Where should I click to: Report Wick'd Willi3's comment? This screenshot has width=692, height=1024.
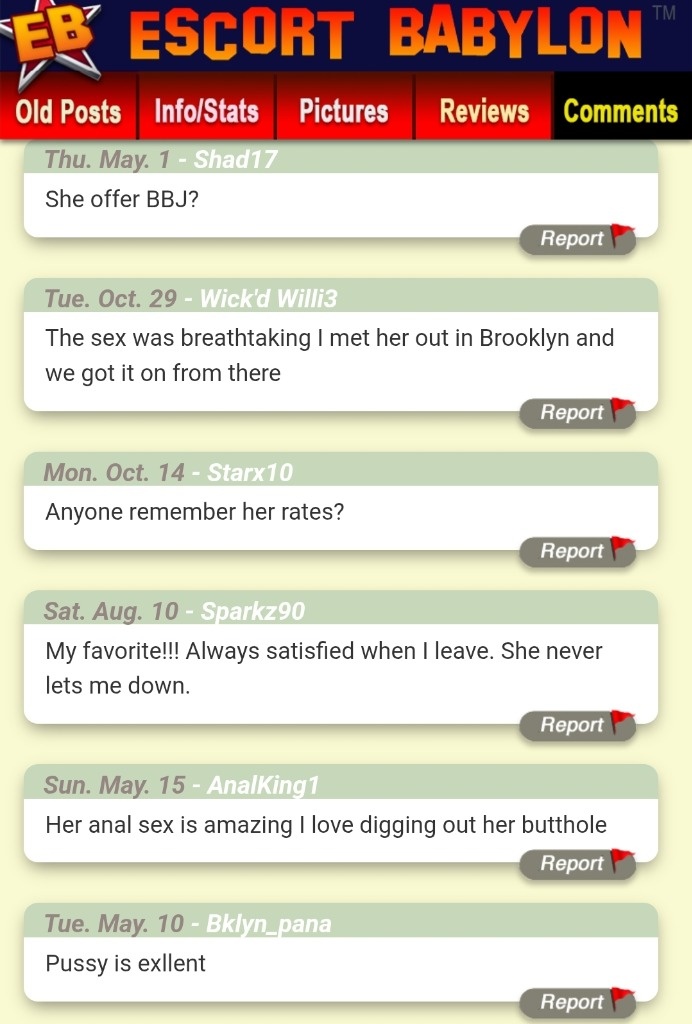577,413
